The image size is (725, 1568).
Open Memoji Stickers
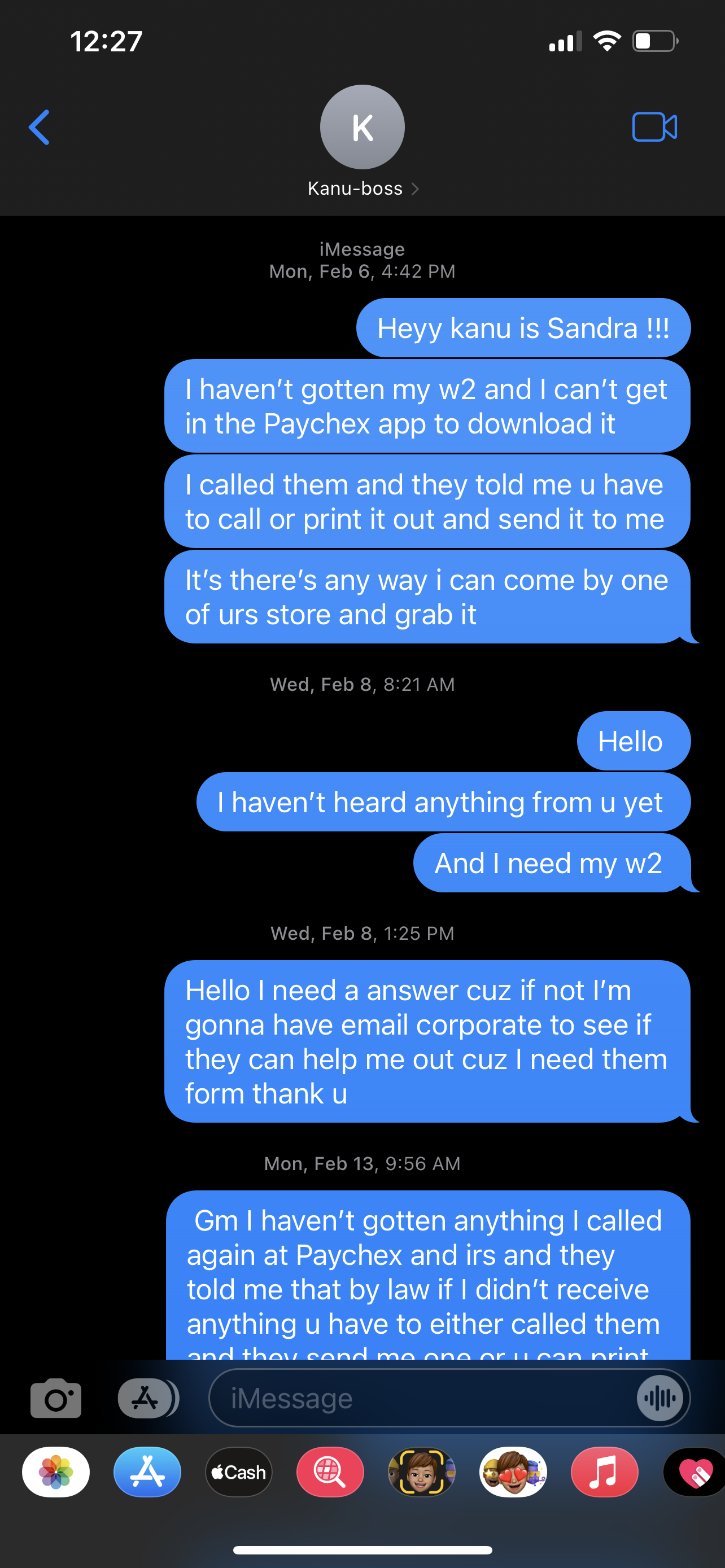point(513,1472)
